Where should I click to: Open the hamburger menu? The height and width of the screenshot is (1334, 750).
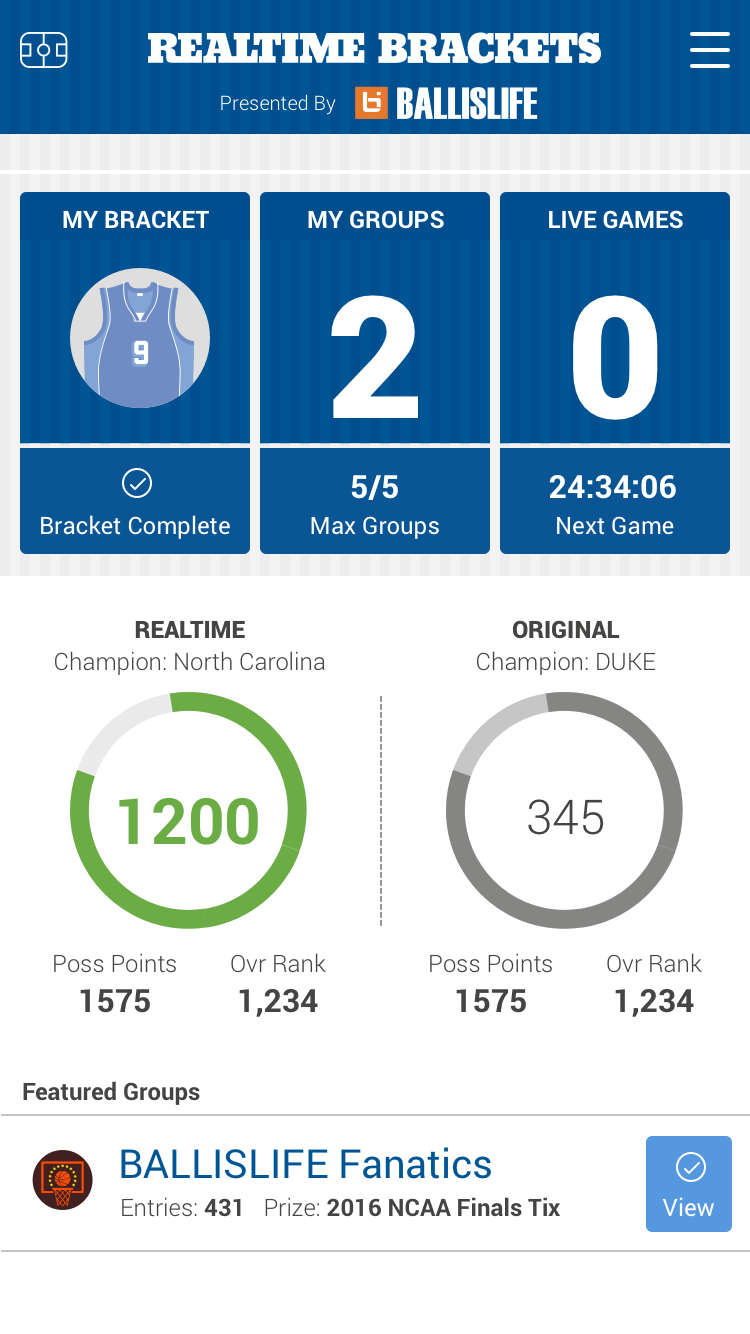[x=709, y=49]
